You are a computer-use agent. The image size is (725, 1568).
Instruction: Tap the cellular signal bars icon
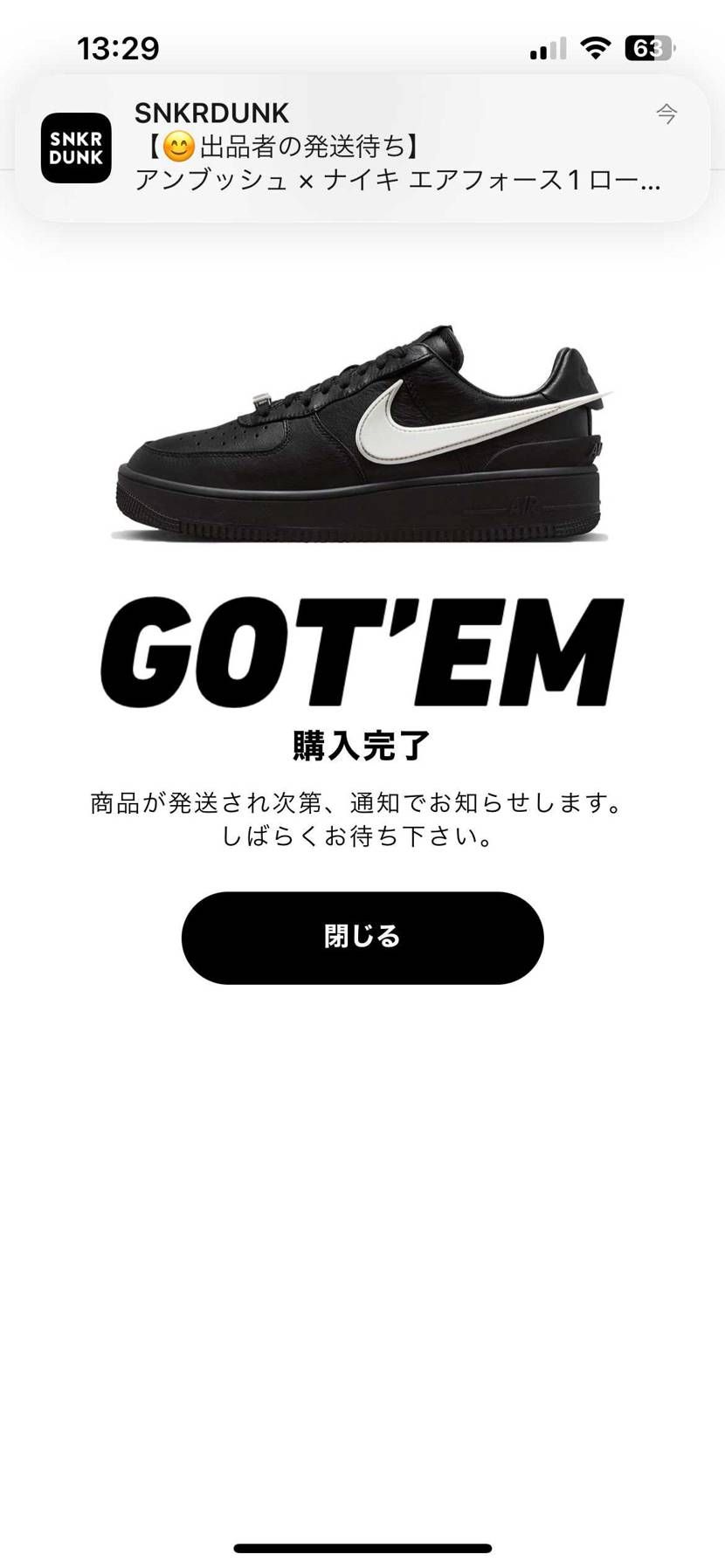(546, 50)
